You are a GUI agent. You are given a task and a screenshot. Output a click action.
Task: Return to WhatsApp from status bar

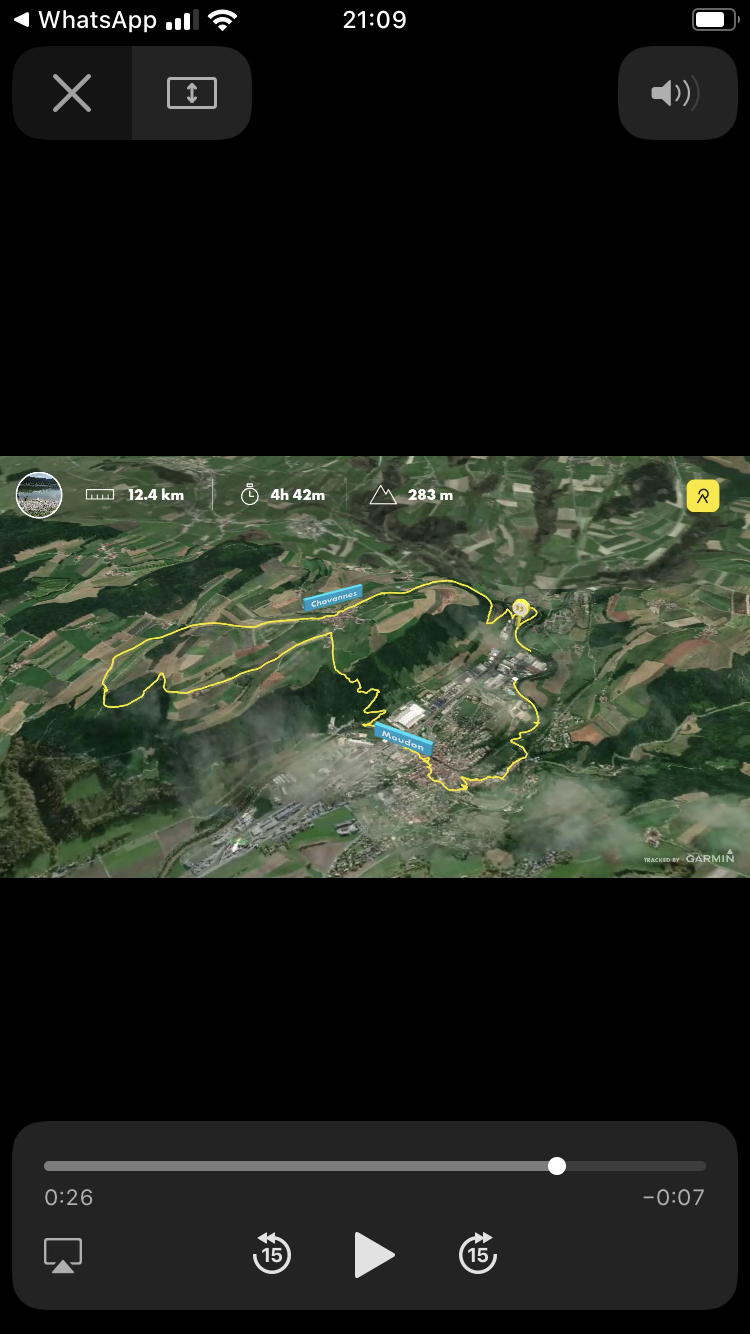(x=85, y=19)
